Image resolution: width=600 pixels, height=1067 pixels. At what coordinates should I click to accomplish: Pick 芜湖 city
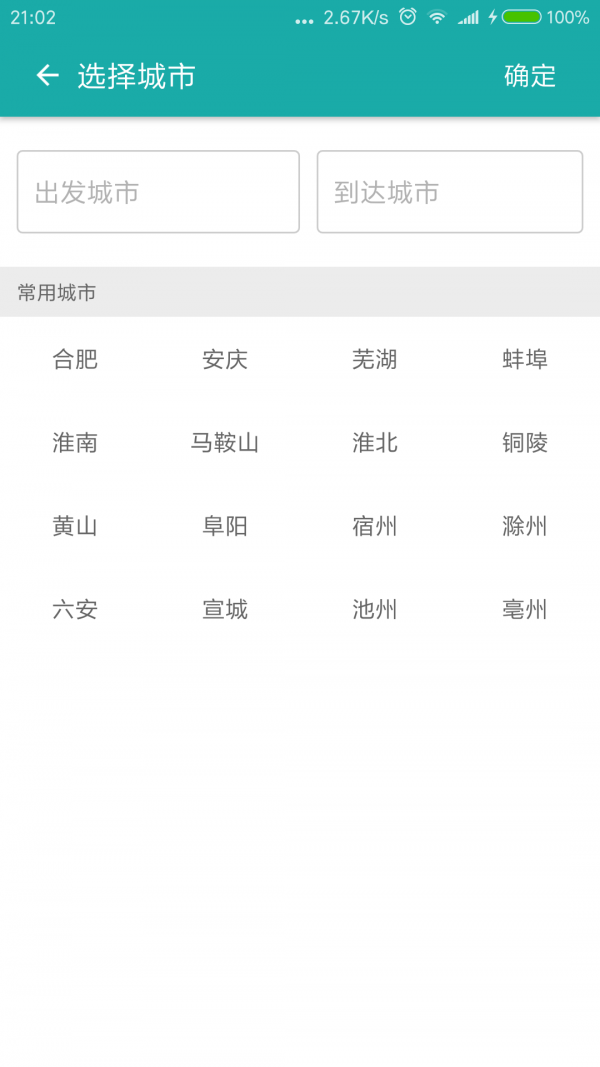click(375, 359)
